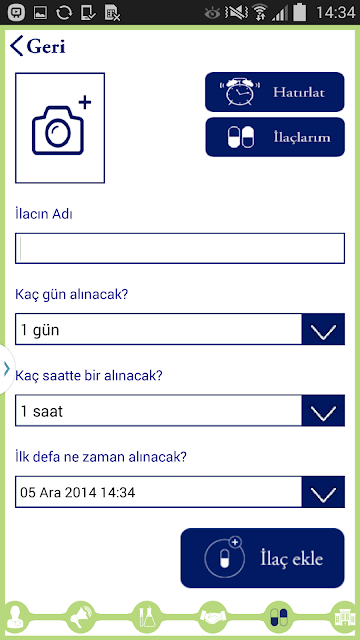
Task: Open the İlaçlarım medicines list
Action: 275,137
